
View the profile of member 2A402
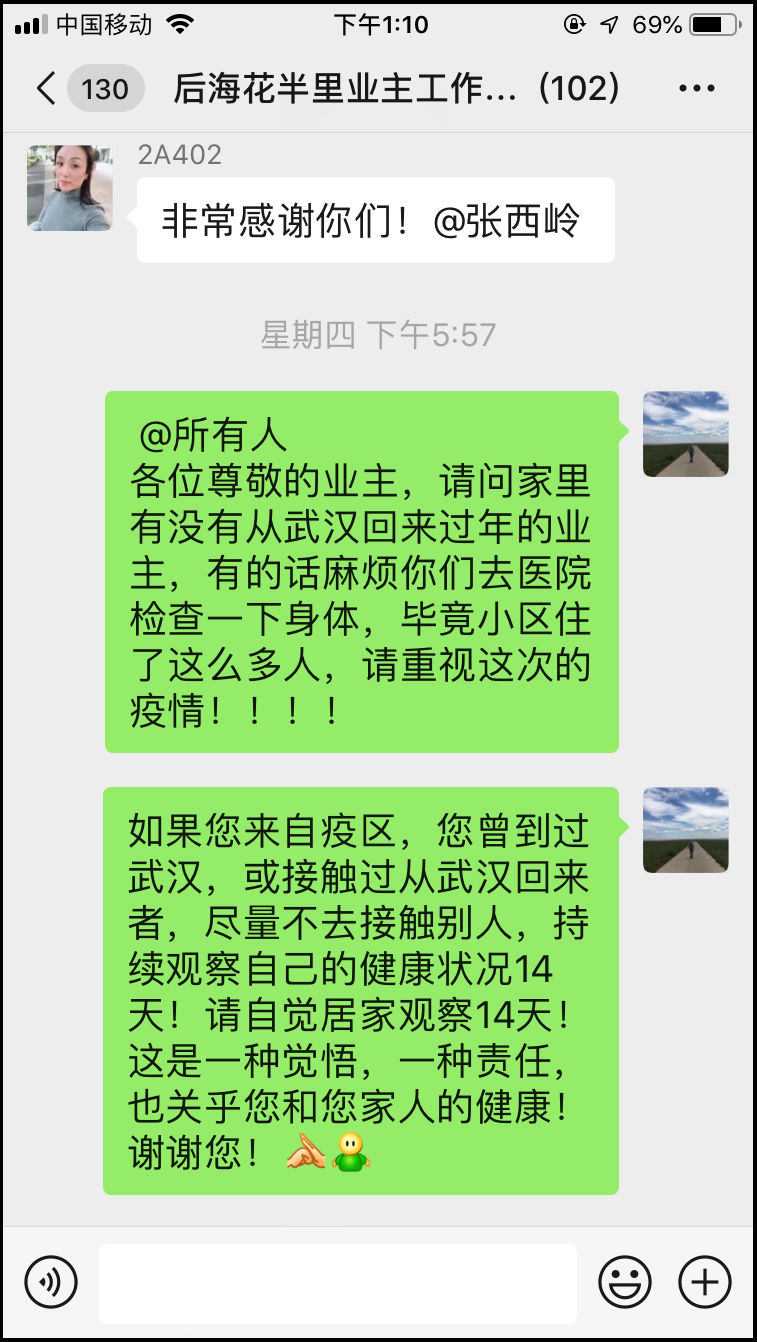(69, 188)
